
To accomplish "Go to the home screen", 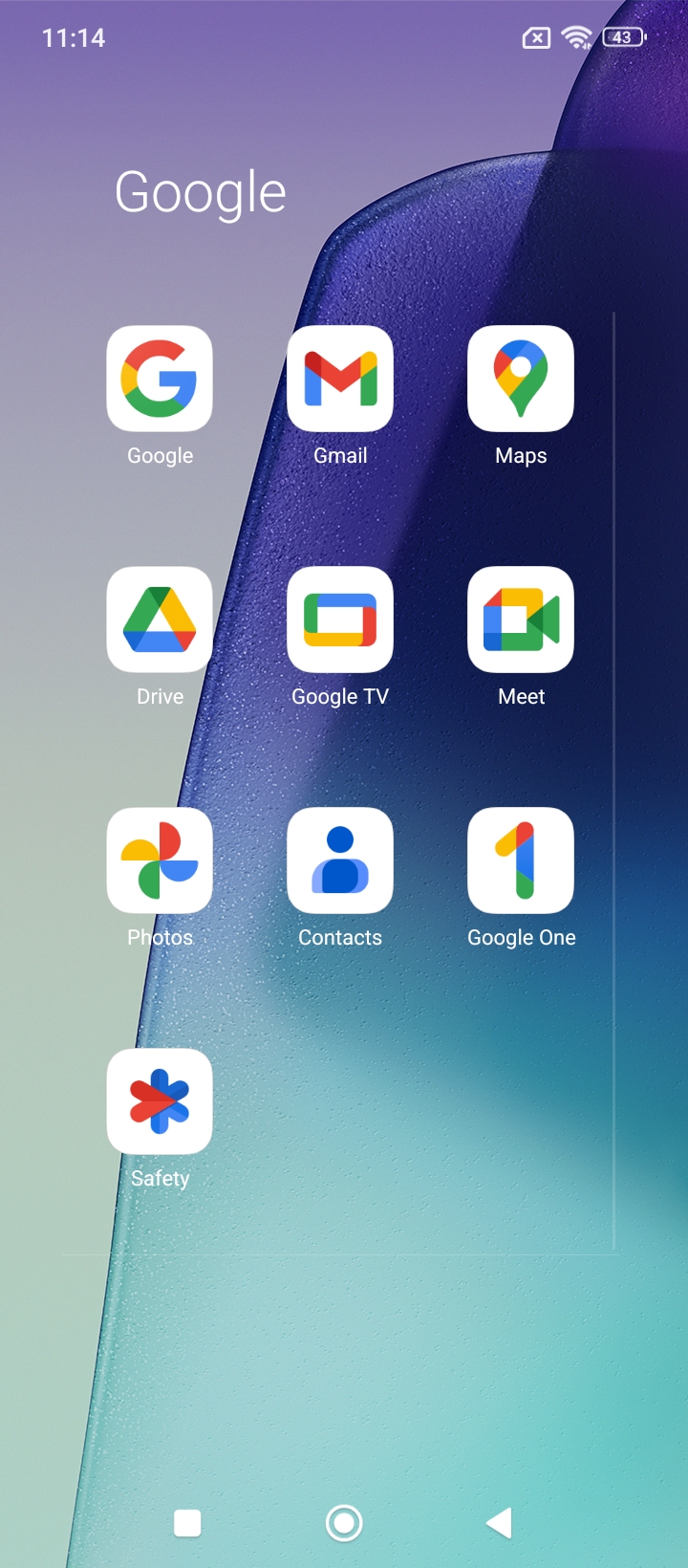I will 344,1522.
